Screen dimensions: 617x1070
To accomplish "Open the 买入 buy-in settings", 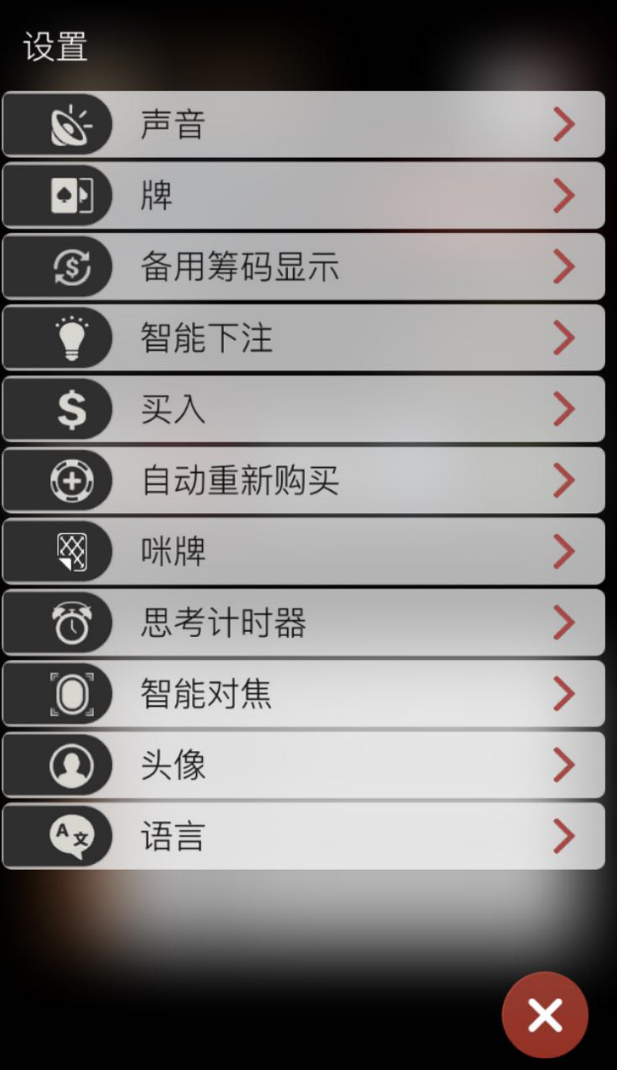I will coord(303,409).
